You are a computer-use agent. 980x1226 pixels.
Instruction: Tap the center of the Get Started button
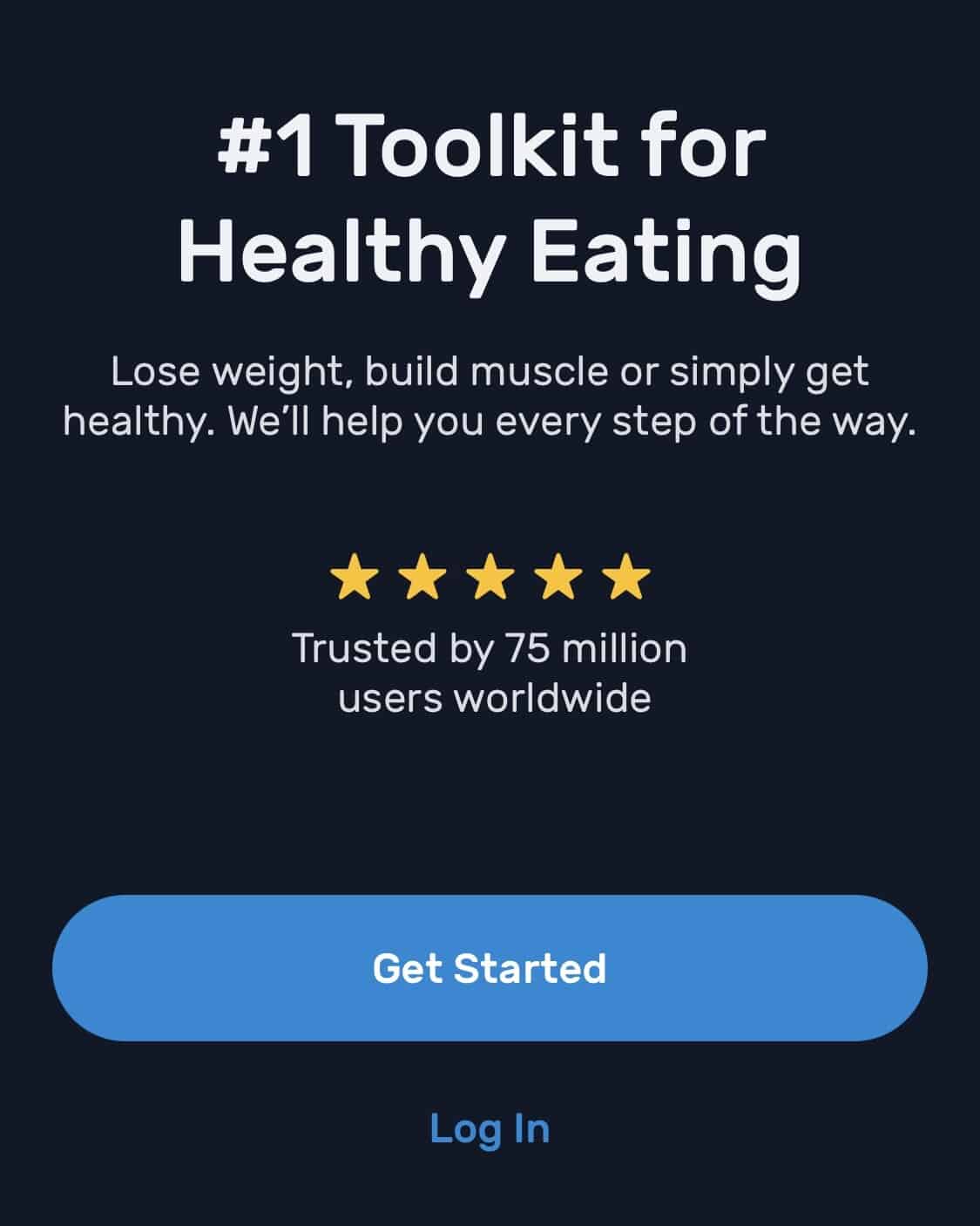tap(490, 968)
